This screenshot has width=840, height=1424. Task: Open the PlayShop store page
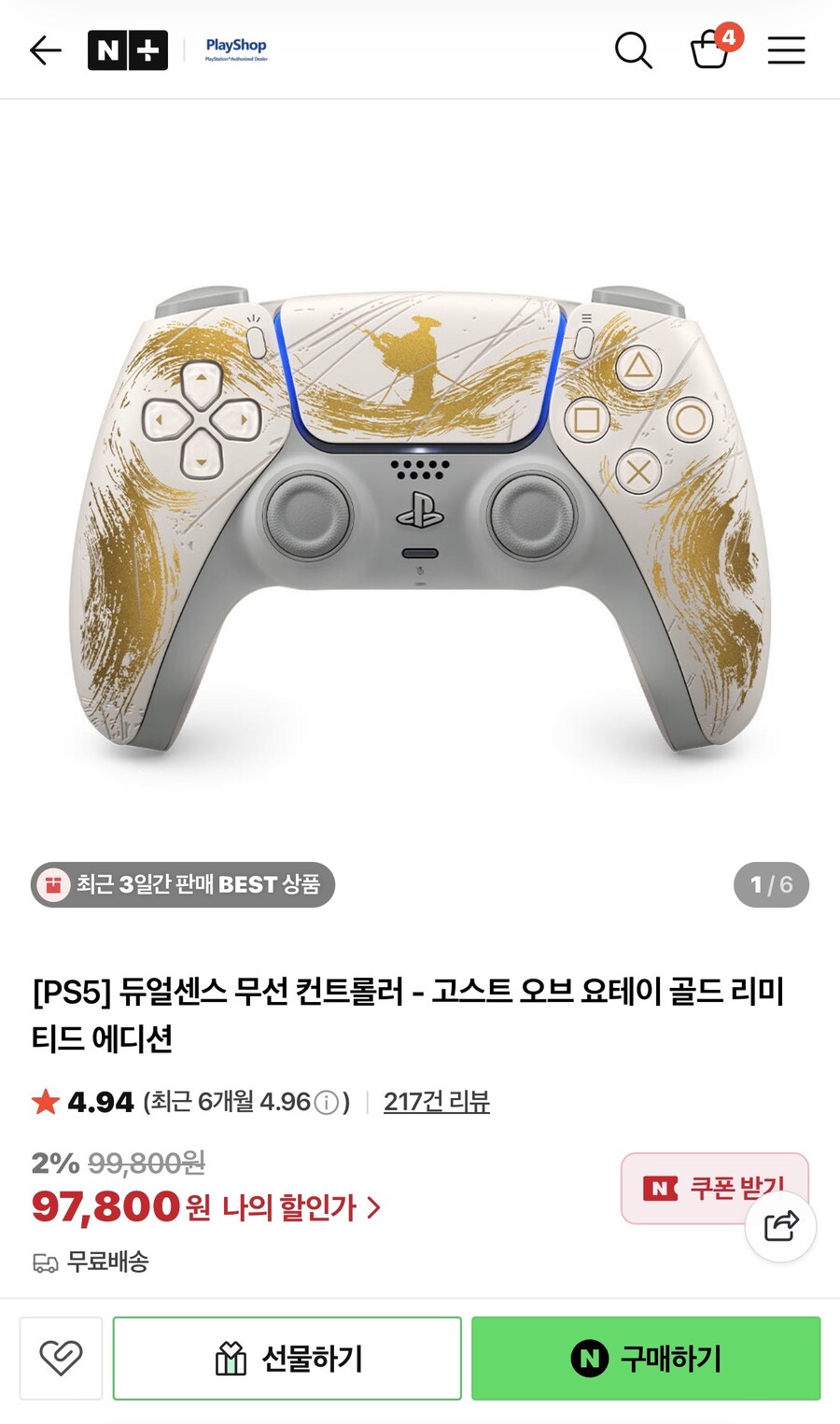point(236,49)
